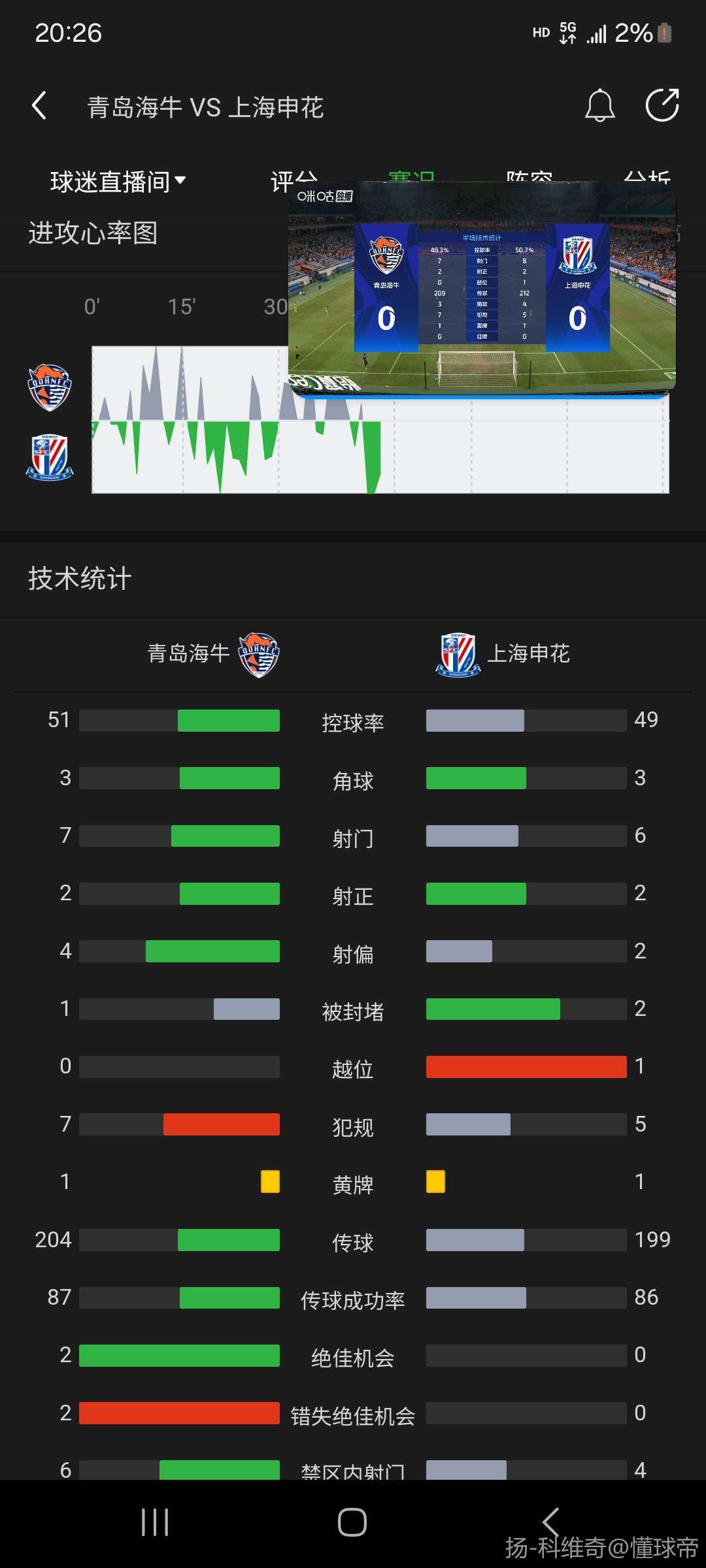Expand the 球迷直播间 dropdown
This screenshot has height=1568, width=706.
click(118, 182)
